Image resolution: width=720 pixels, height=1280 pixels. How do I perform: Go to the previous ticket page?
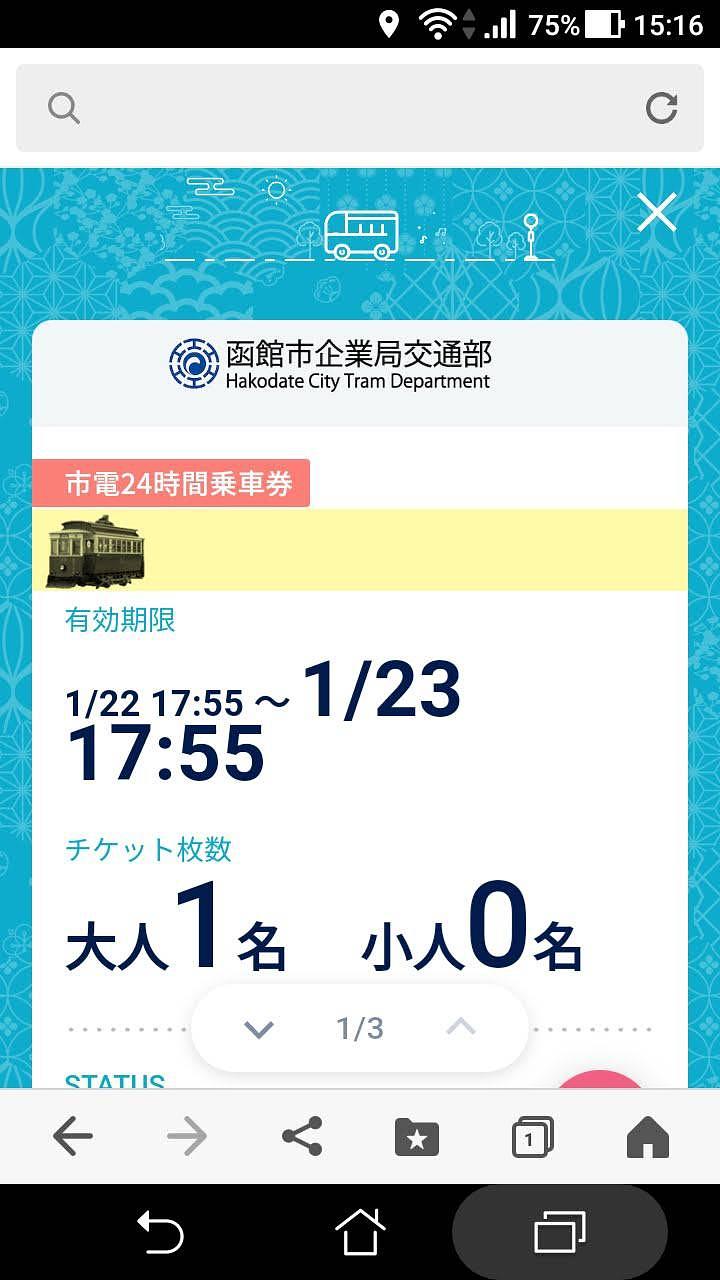point(460,1028)
